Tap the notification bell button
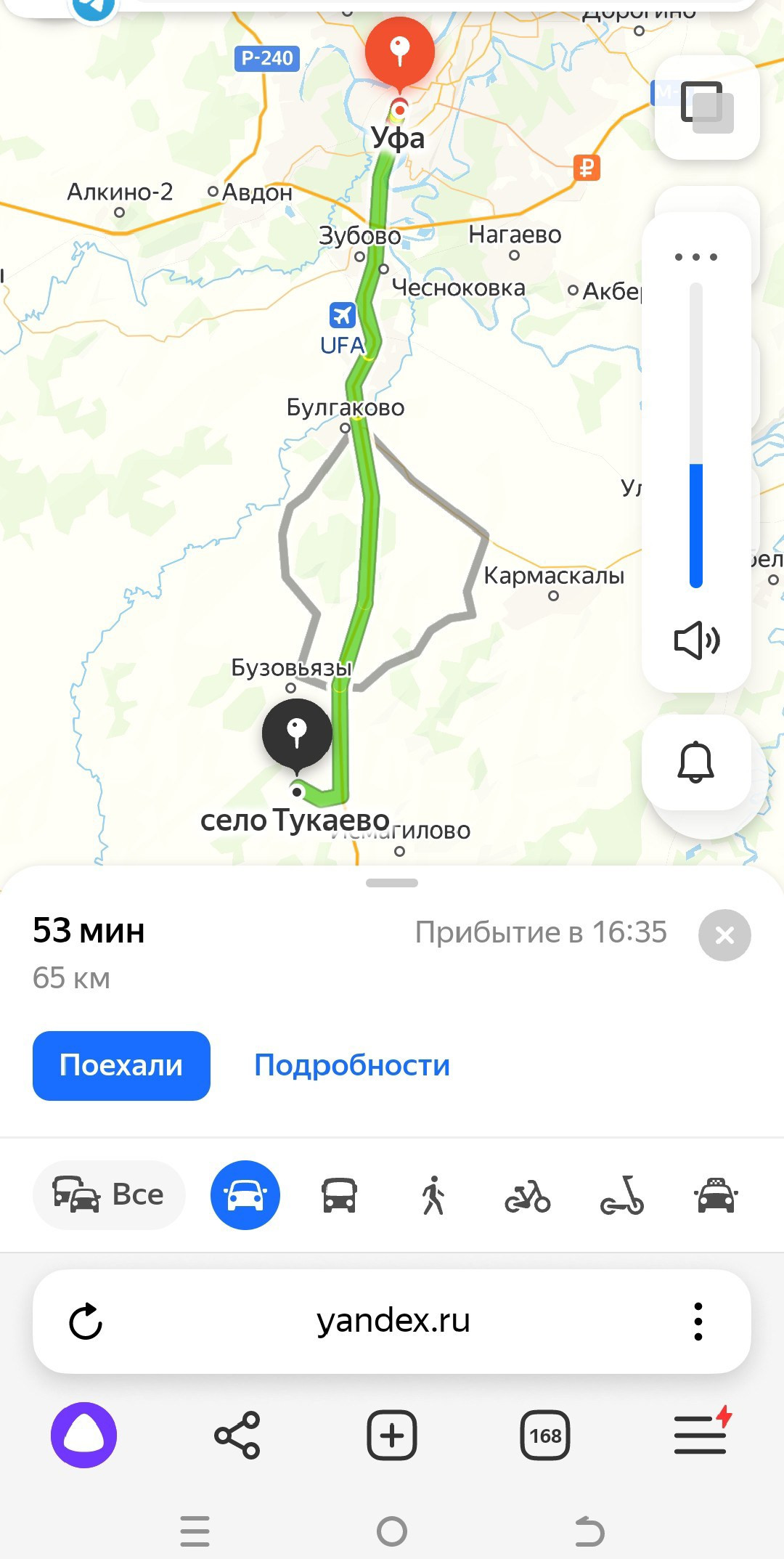This screenshot has height=1559, width=784. click(x=695, y=762)
